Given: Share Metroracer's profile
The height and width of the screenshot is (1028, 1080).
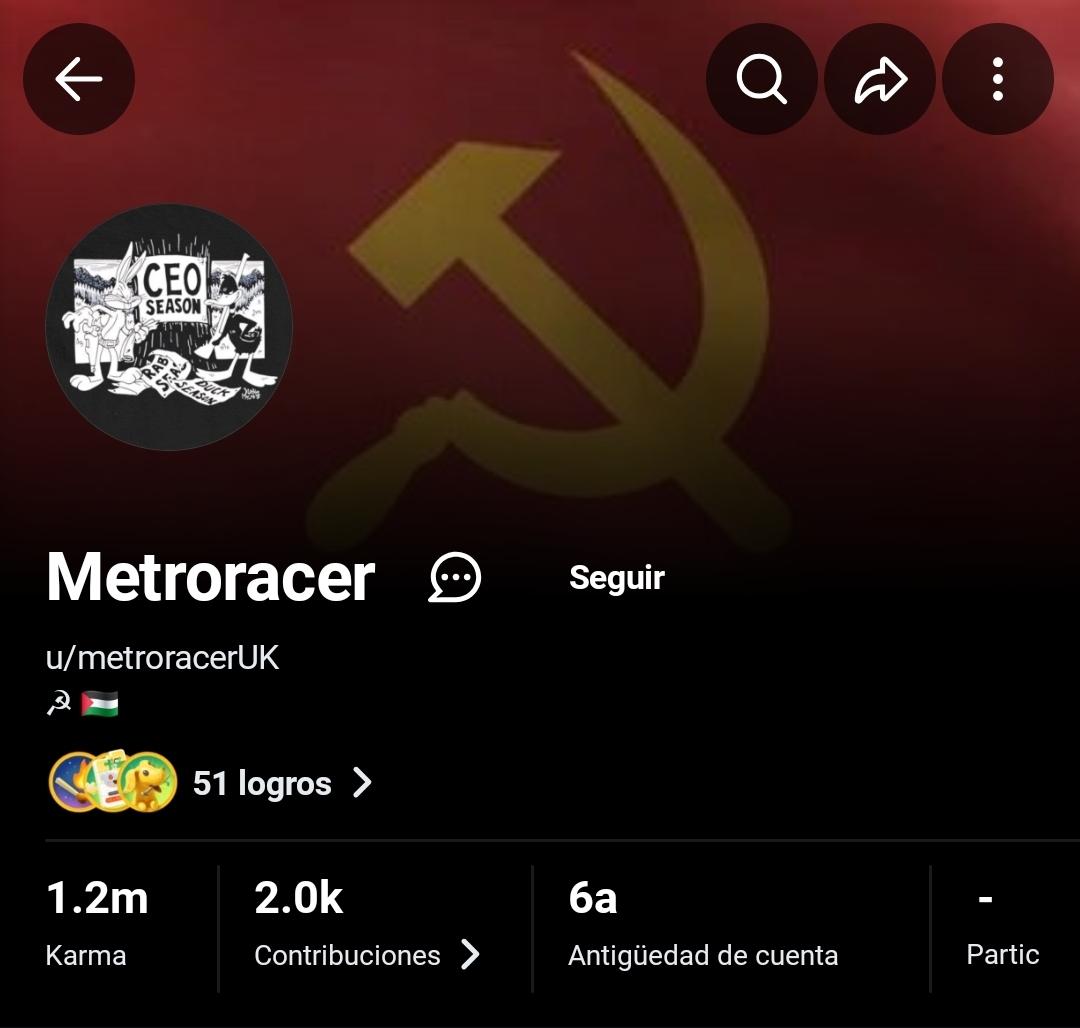Looking at the screenshot, I should pos(880,79).
